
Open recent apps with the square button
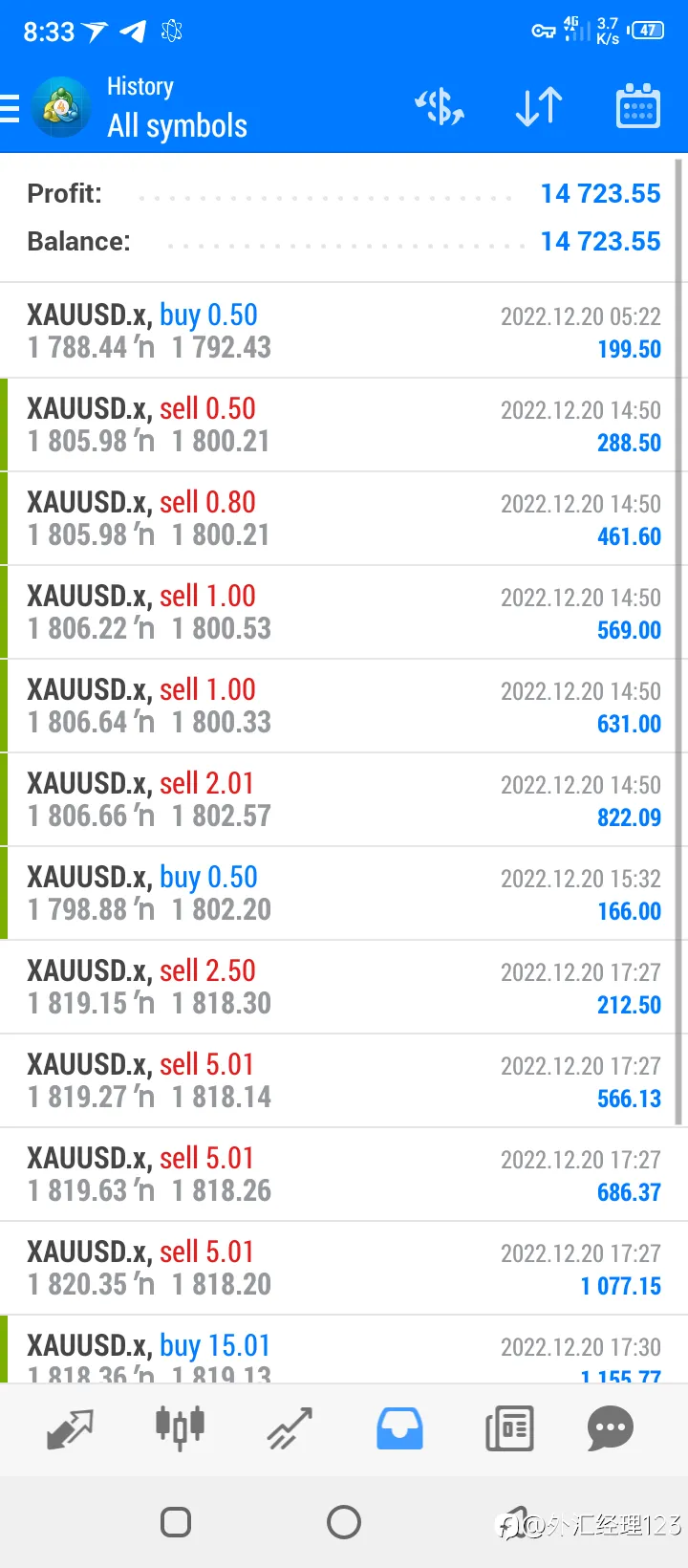[x=176, y=1521]
